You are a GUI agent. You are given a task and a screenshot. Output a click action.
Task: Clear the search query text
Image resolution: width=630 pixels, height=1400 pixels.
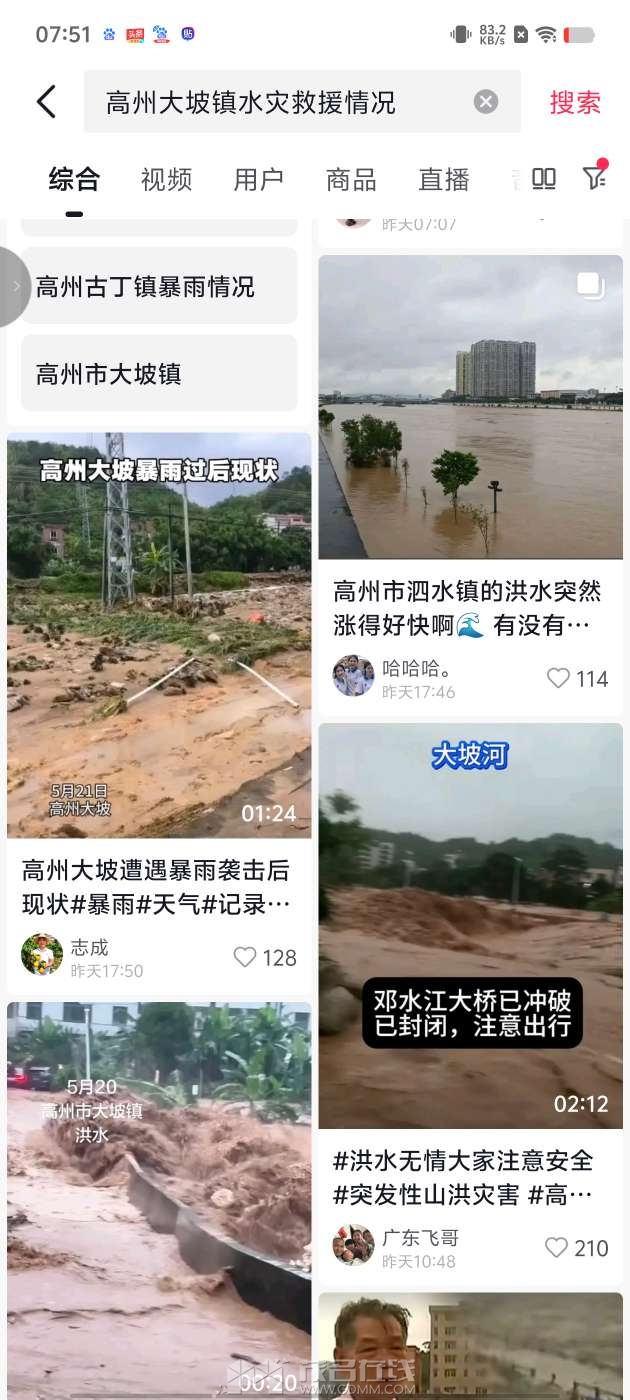(486, 102)
